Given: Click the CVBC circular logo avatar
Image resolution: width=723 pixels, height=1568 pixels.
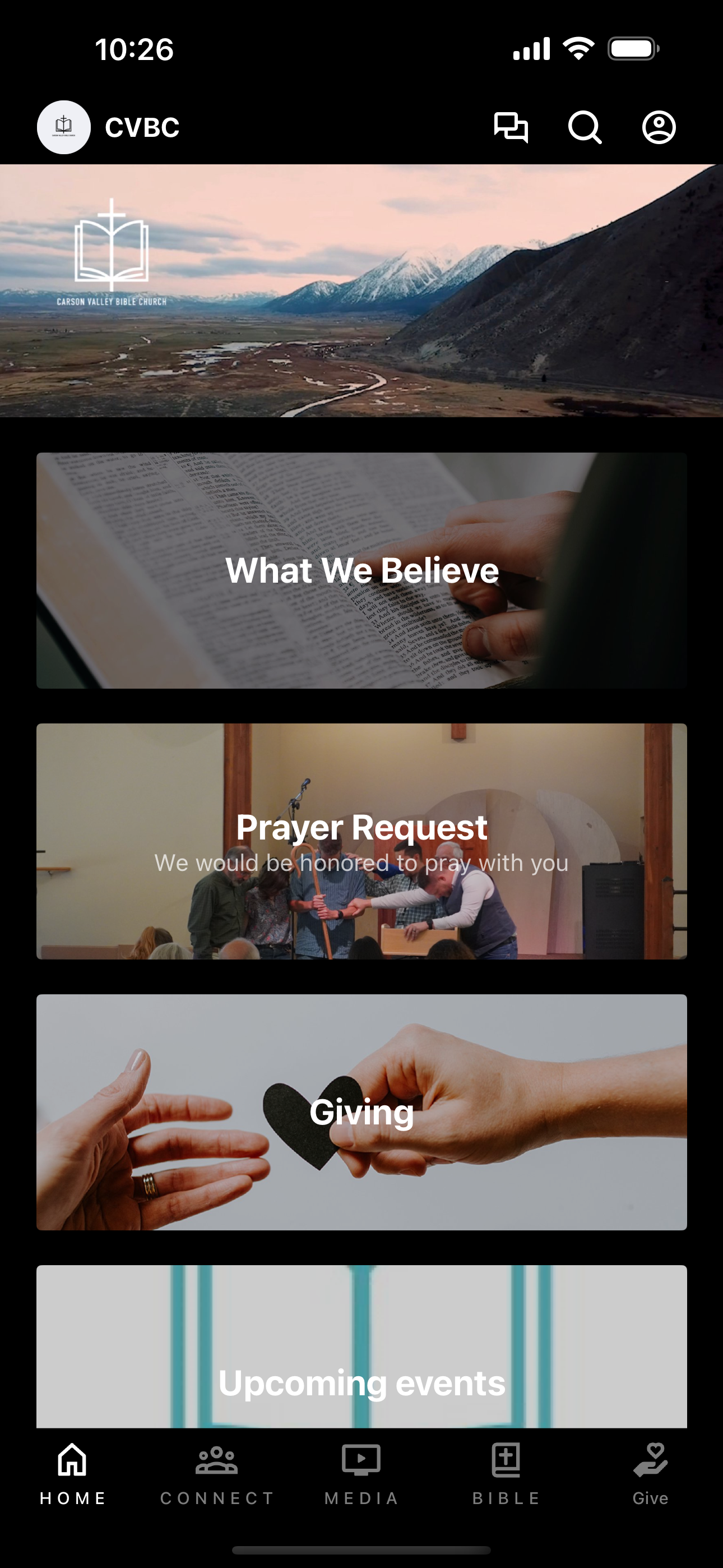Looking at the screenshot, I should click(63, 127).
